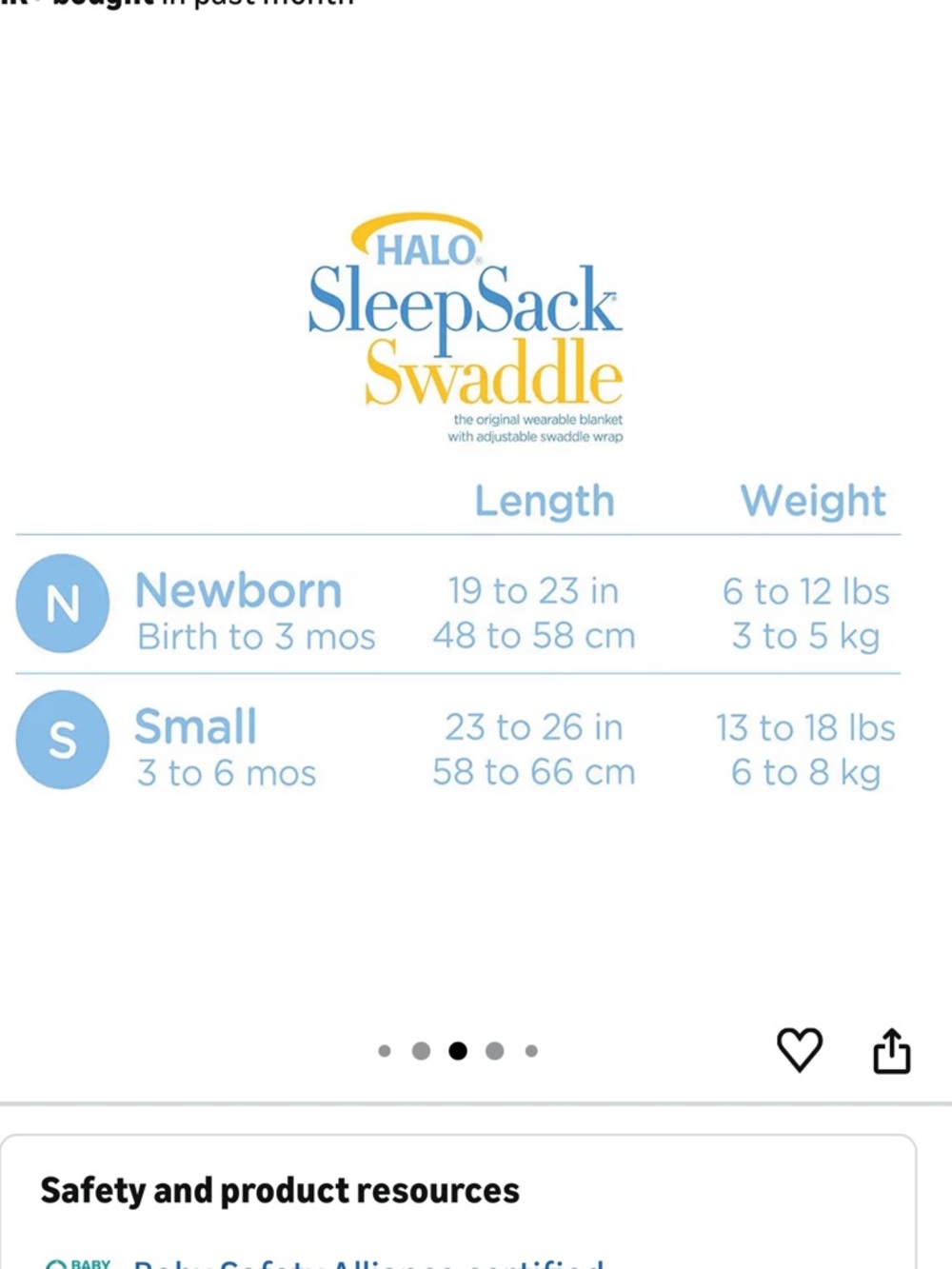The height and width of the screenshot is (1269, 952).
Task: Tap the blue S badge for Small size
Action: [x=61, y=742]
